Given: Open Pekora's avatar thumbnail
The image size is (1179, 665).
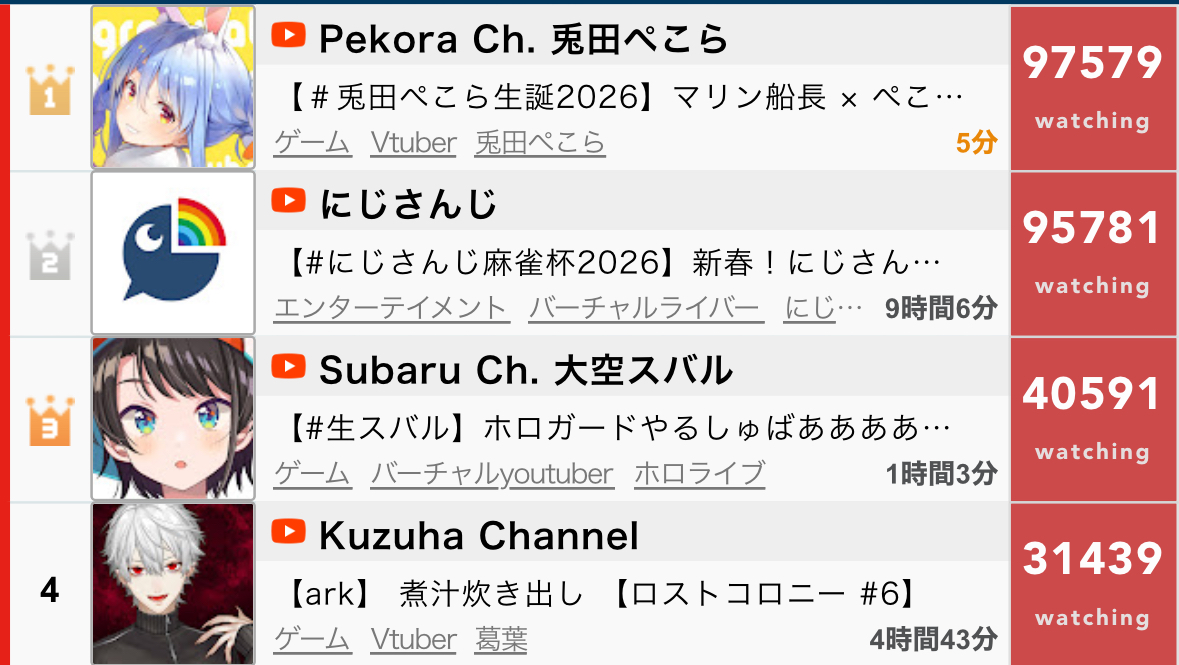Looking at the screenshot, I should click(173, 87).
